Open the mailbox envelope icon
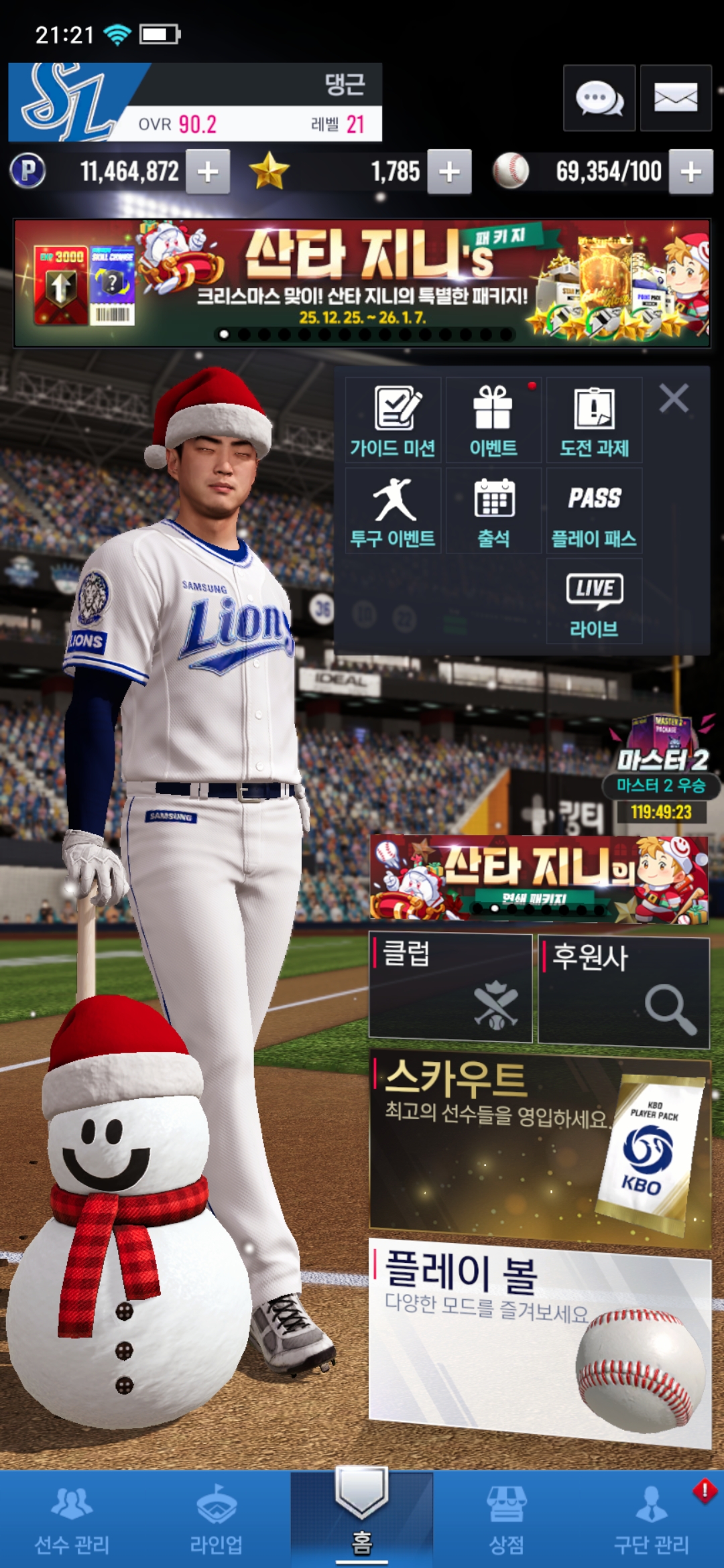724x1568 pixels. click(x=675, y=99)
